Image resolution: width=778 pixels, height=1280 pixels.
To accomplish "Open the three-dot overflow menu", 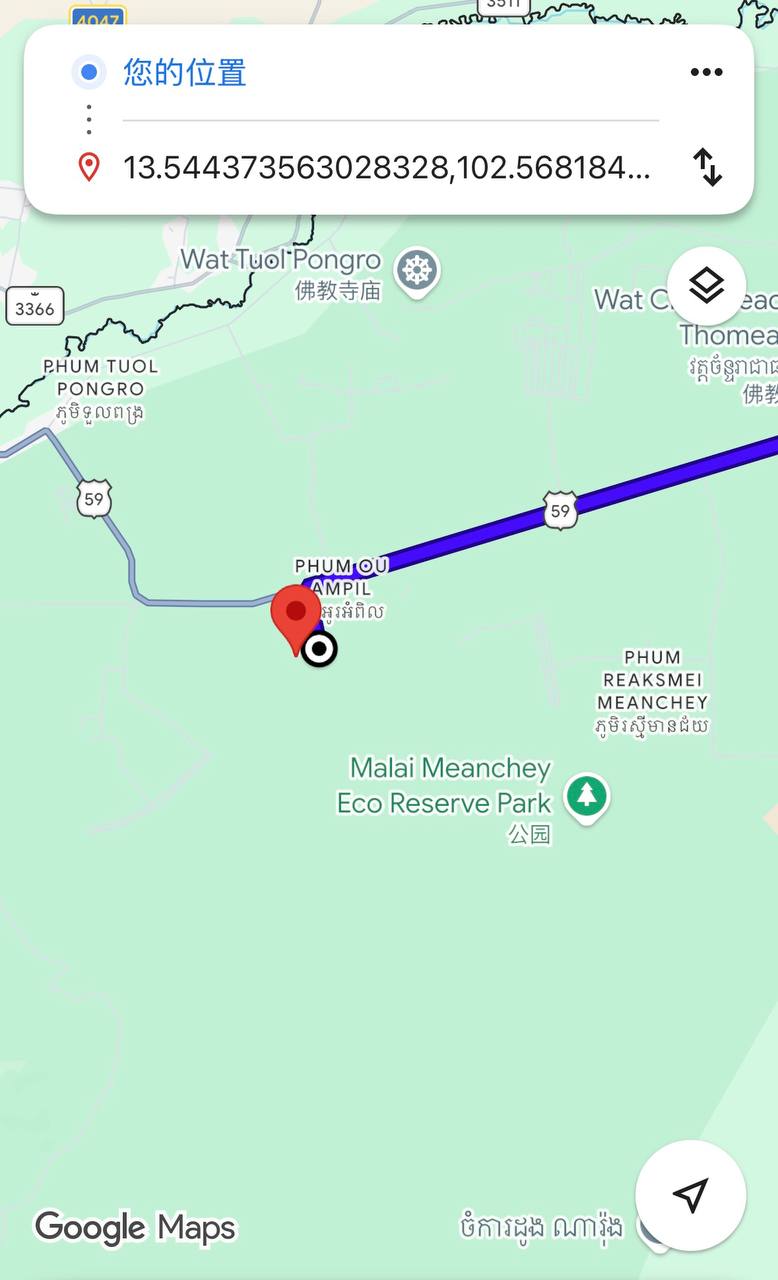I will pos(706,72).
